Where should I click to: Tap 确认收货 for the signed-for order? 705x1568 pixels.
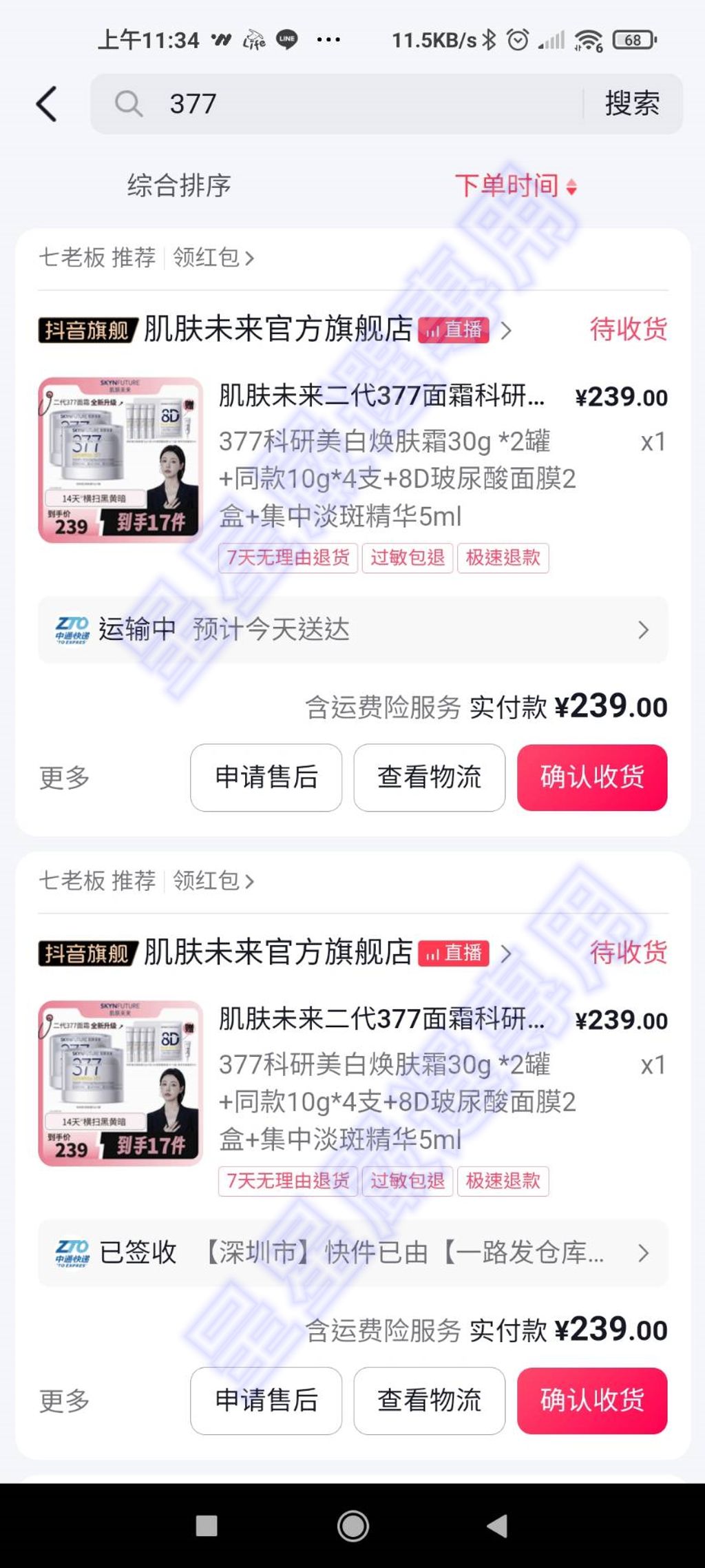click(592, 1401)
